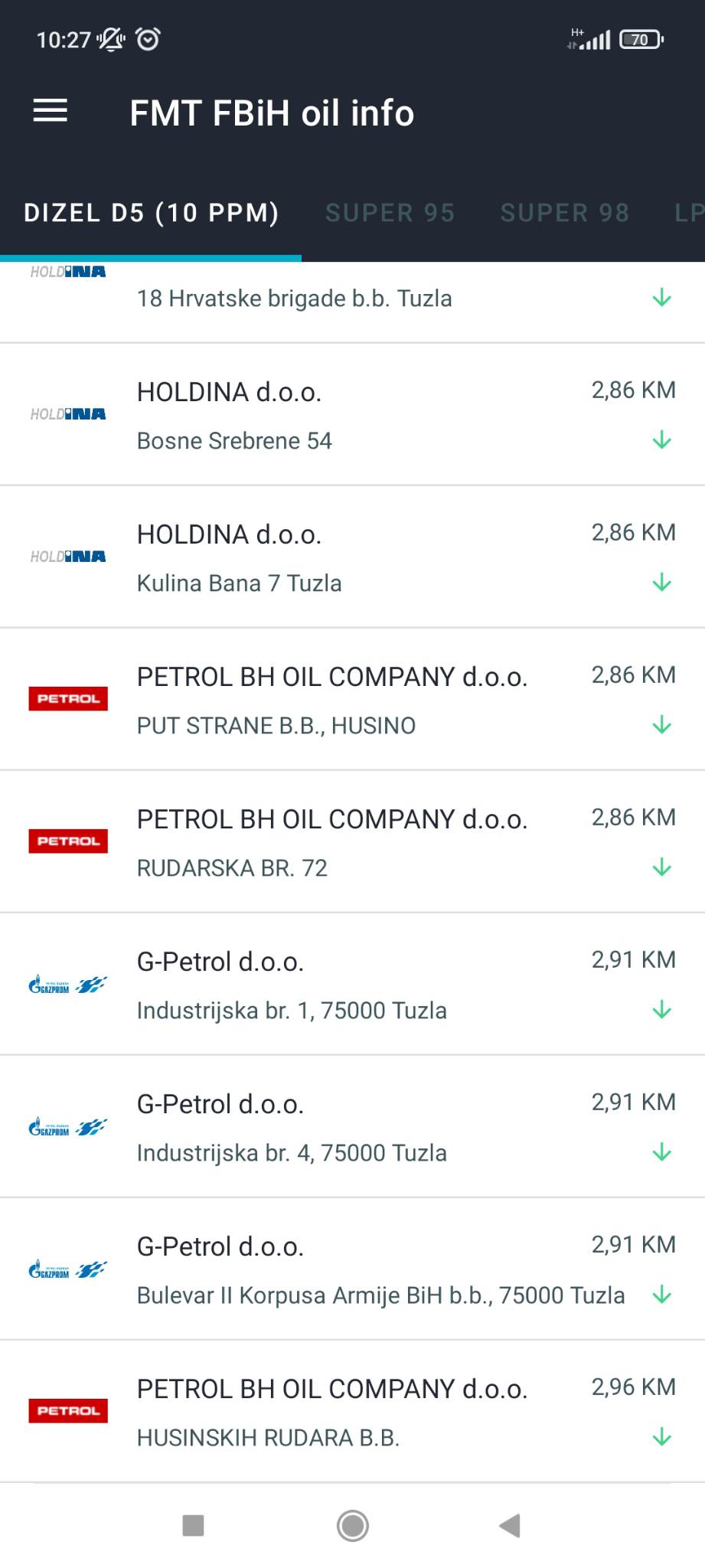Switch to the SUPER 98 tab
The width and height of the screenshot is (705, 1568).
[x=565, y=212]
